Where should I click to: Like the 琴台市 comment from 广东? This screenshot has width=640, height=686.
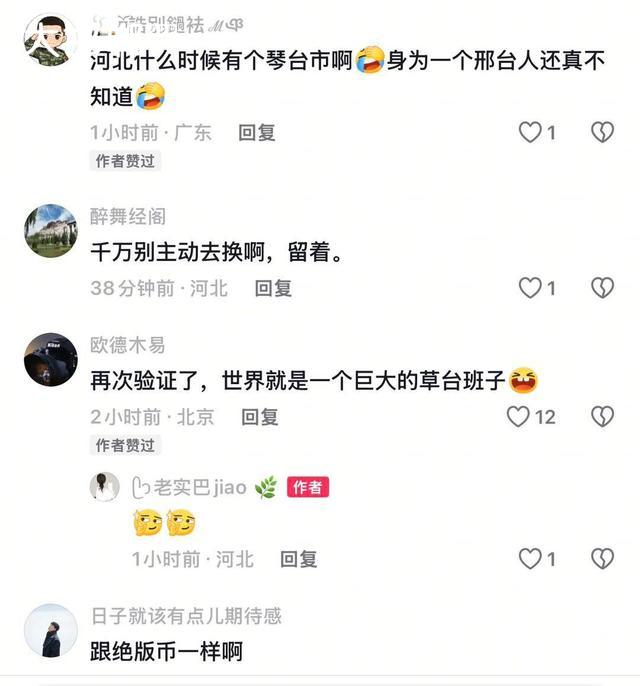[x=530, y=132]
